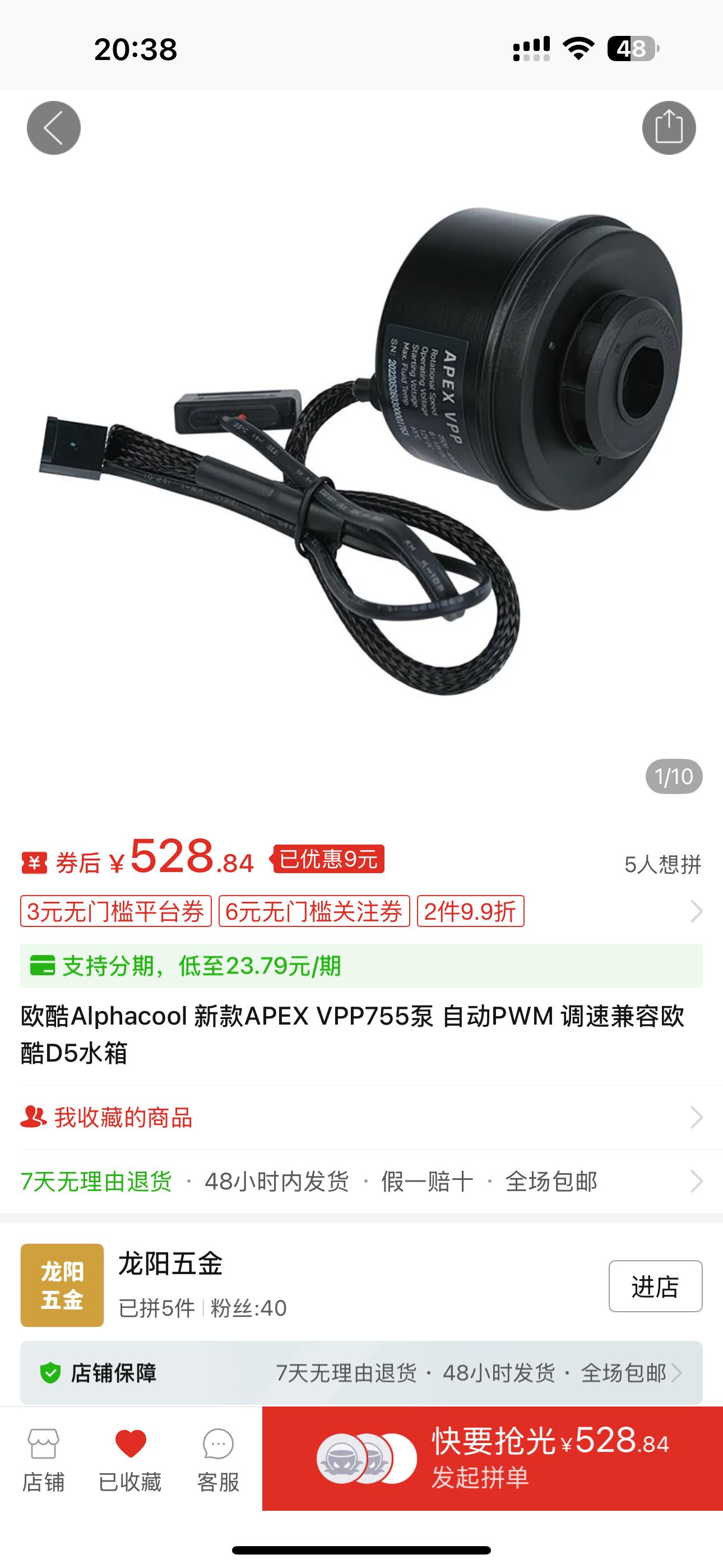Open 店铺保障 details
723x1568 pixels.
tap(361, 1373)
